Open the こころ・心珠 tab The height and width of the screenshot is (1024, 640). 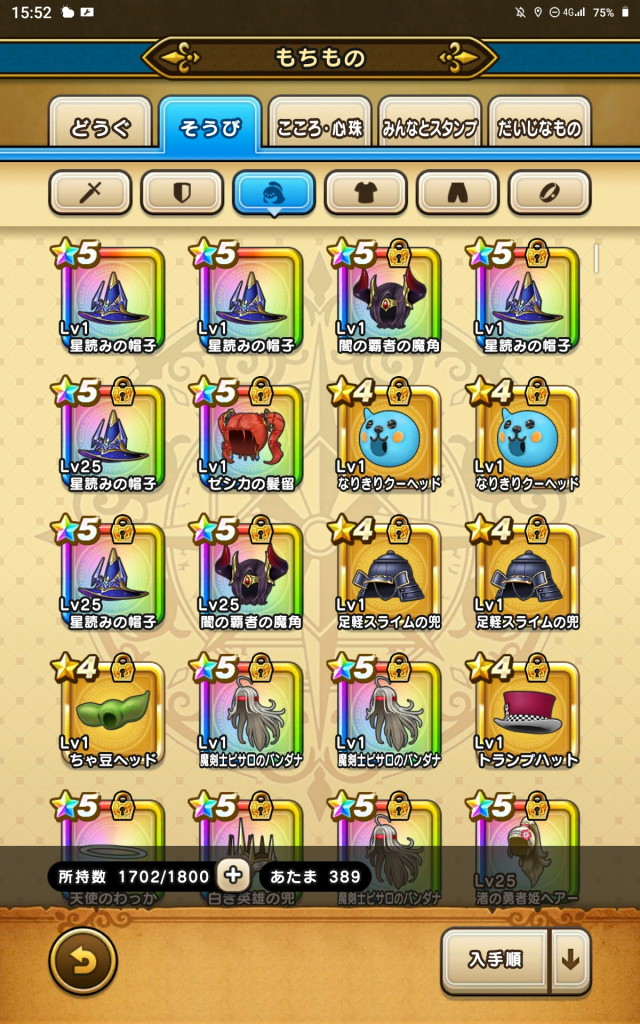coord(320,124)
